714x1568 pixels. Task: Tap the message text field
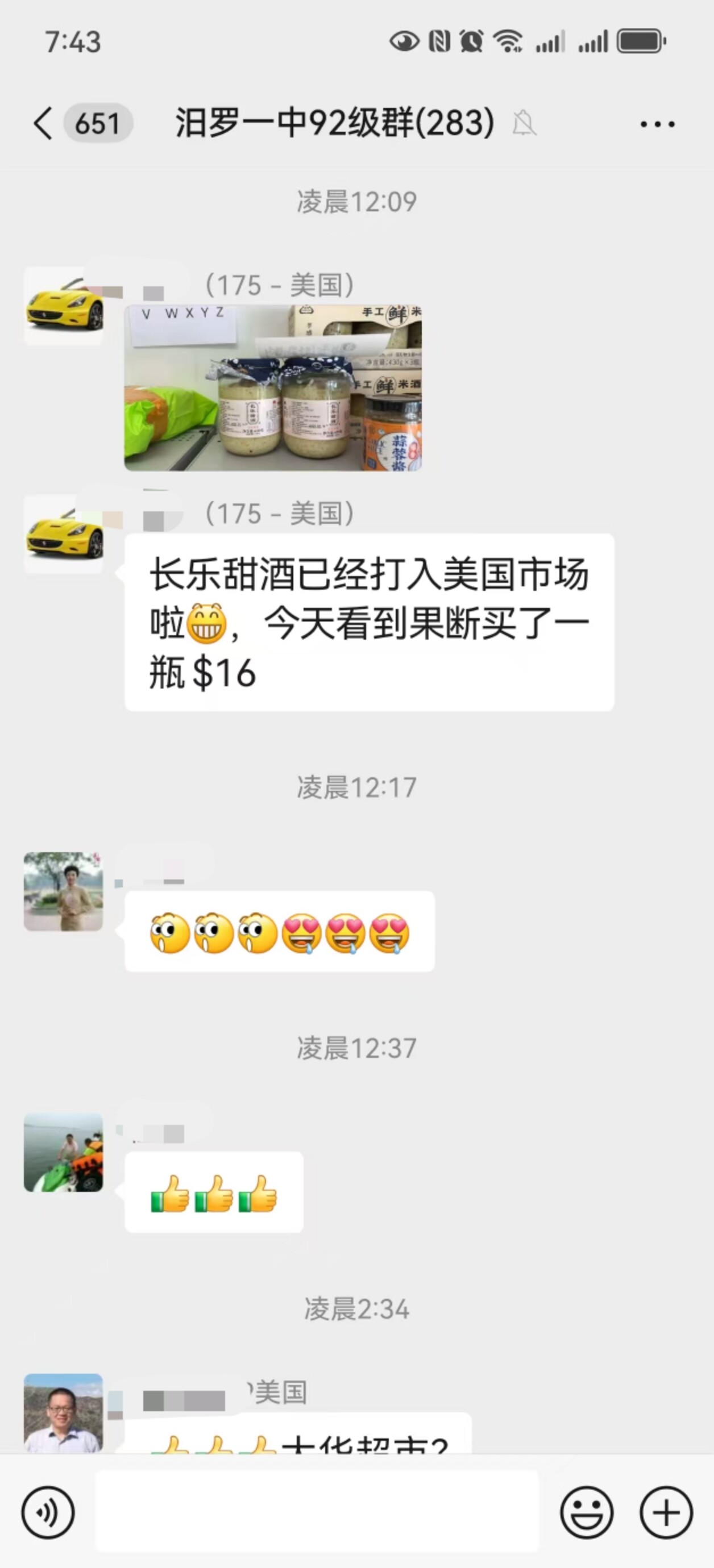coord(317,1511)
